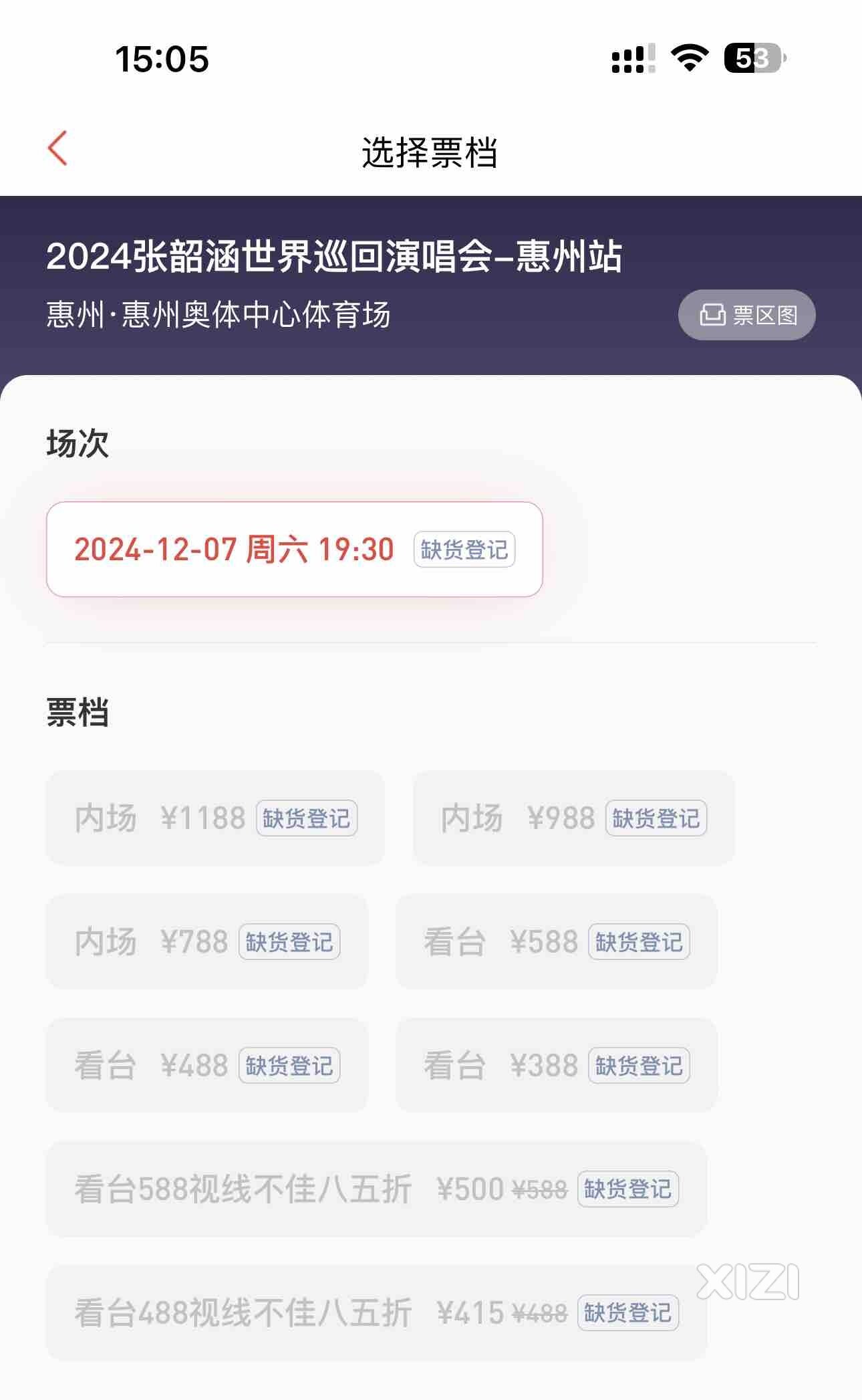Image resolution: width=862 pixels, height=1400 pixels.
Task: Choose 看台588视线不佳八五折 ¥500 ticket
Action: (x=376, y=1189)
